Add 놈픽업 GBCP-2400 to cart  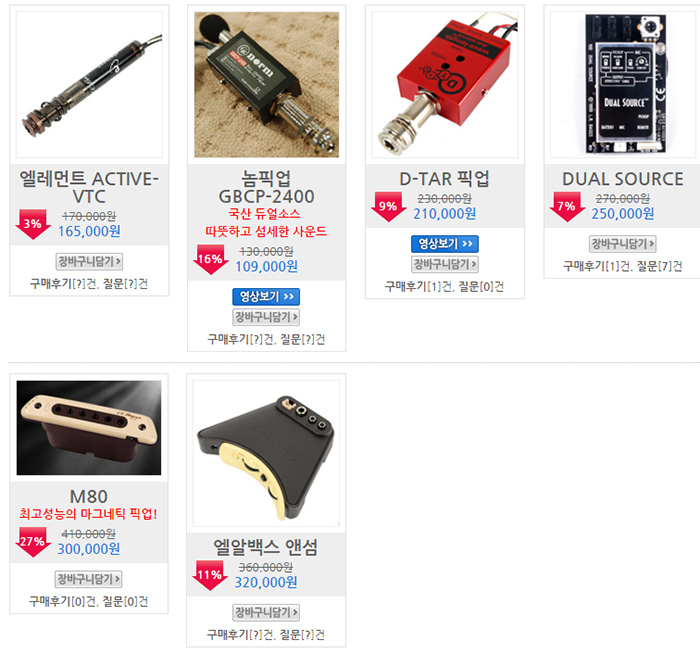click(x=266, y=317)
